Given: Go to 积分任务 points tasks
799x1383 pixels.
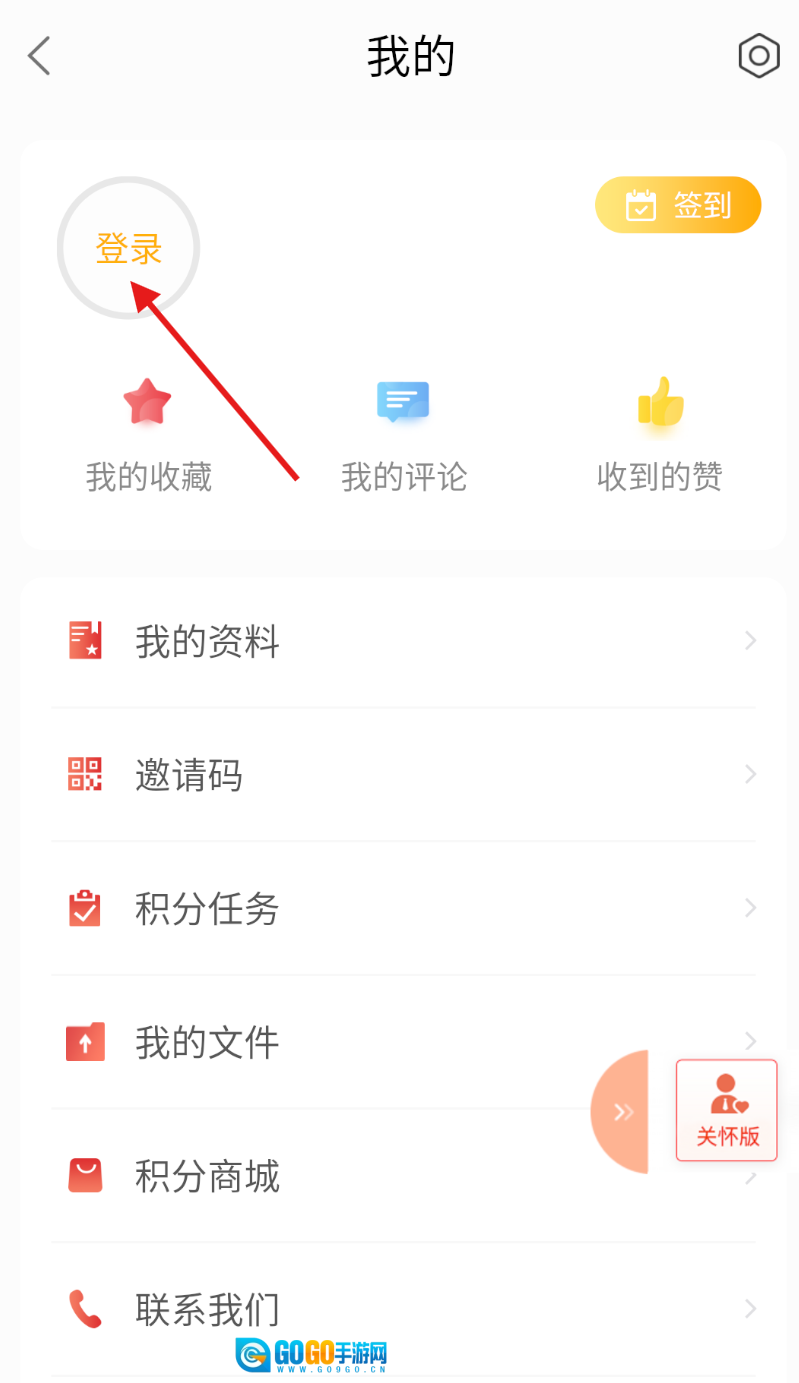Looking at the screenshot, I should pos(400,909).
